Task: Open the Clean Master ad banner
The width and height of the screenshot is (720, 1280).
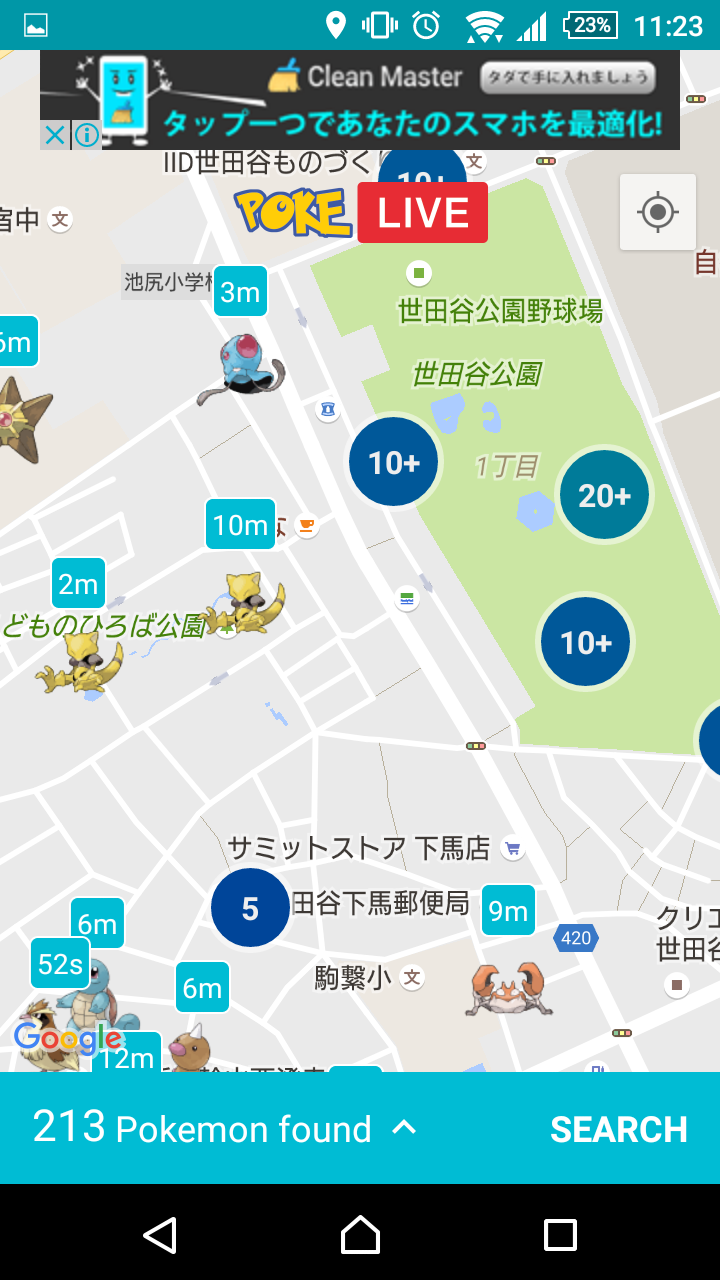Action: coord(400,100)
